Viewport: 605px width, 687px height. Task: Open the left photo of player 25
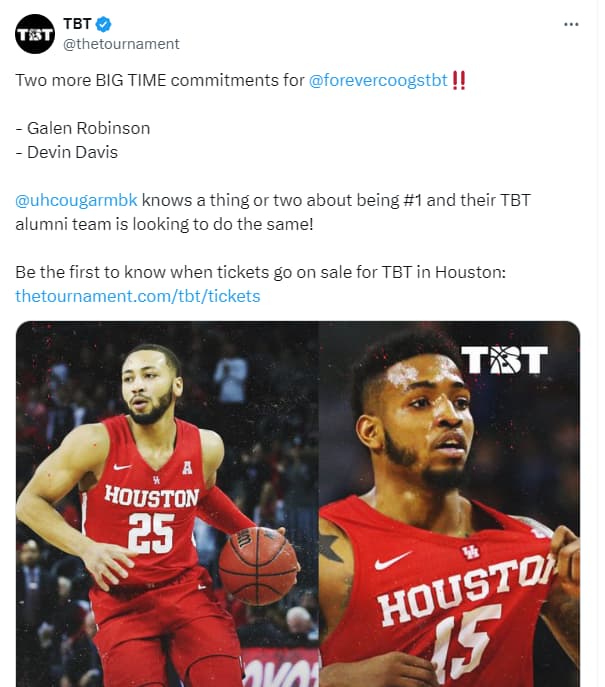[166, 504]
